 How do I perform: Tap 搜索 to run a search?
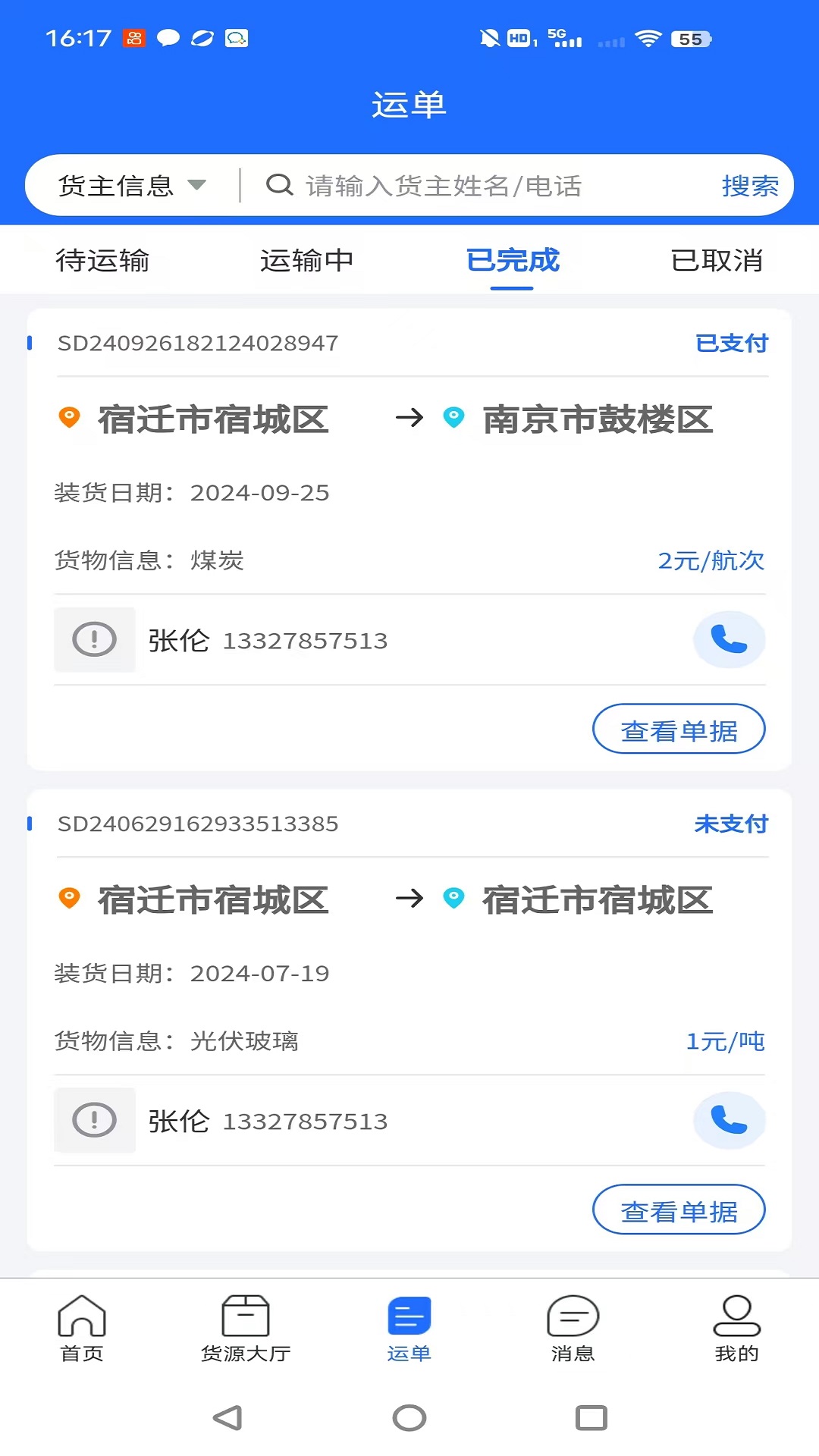pyautogui.click(x=749, y=184)
